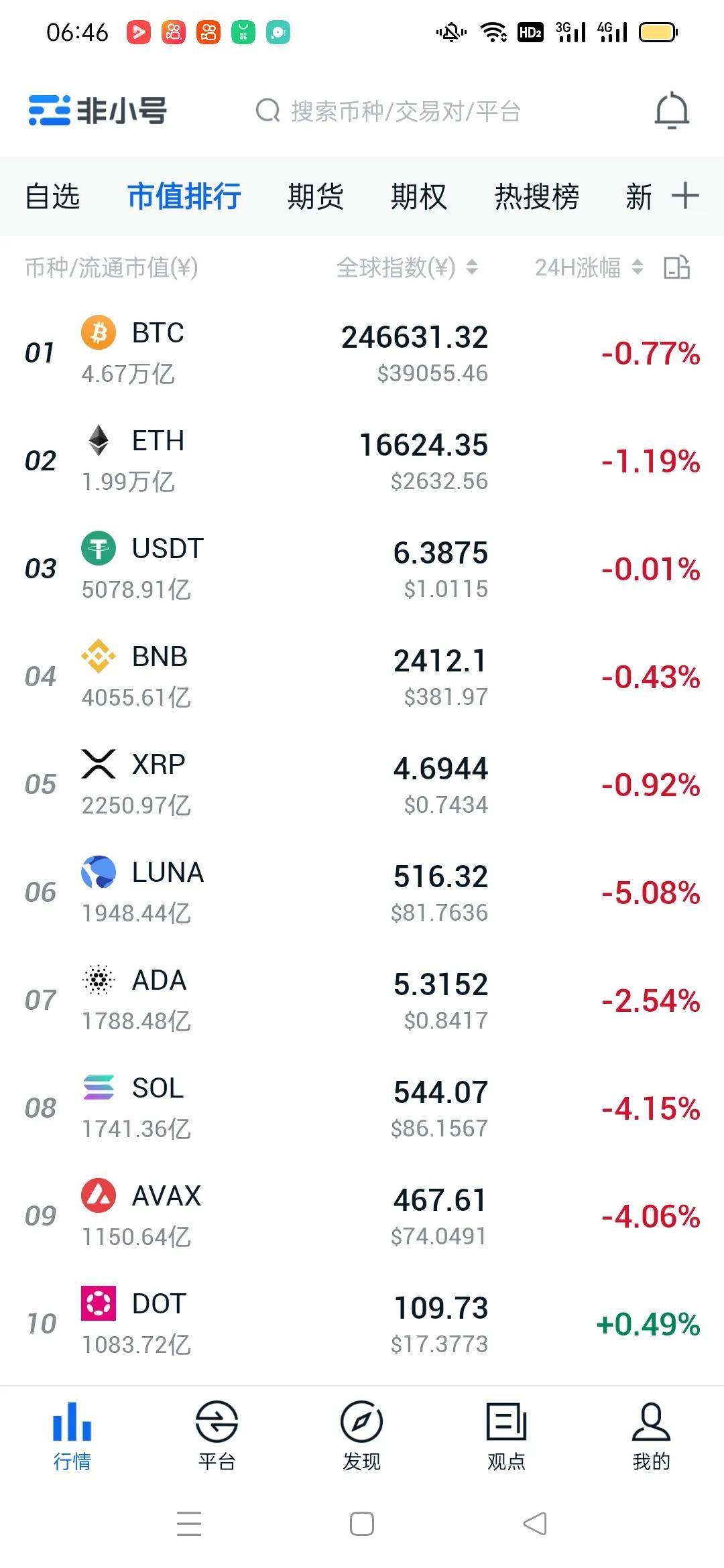
Task: Open the 自选 watchlist tab
Action: coord(52,196)
